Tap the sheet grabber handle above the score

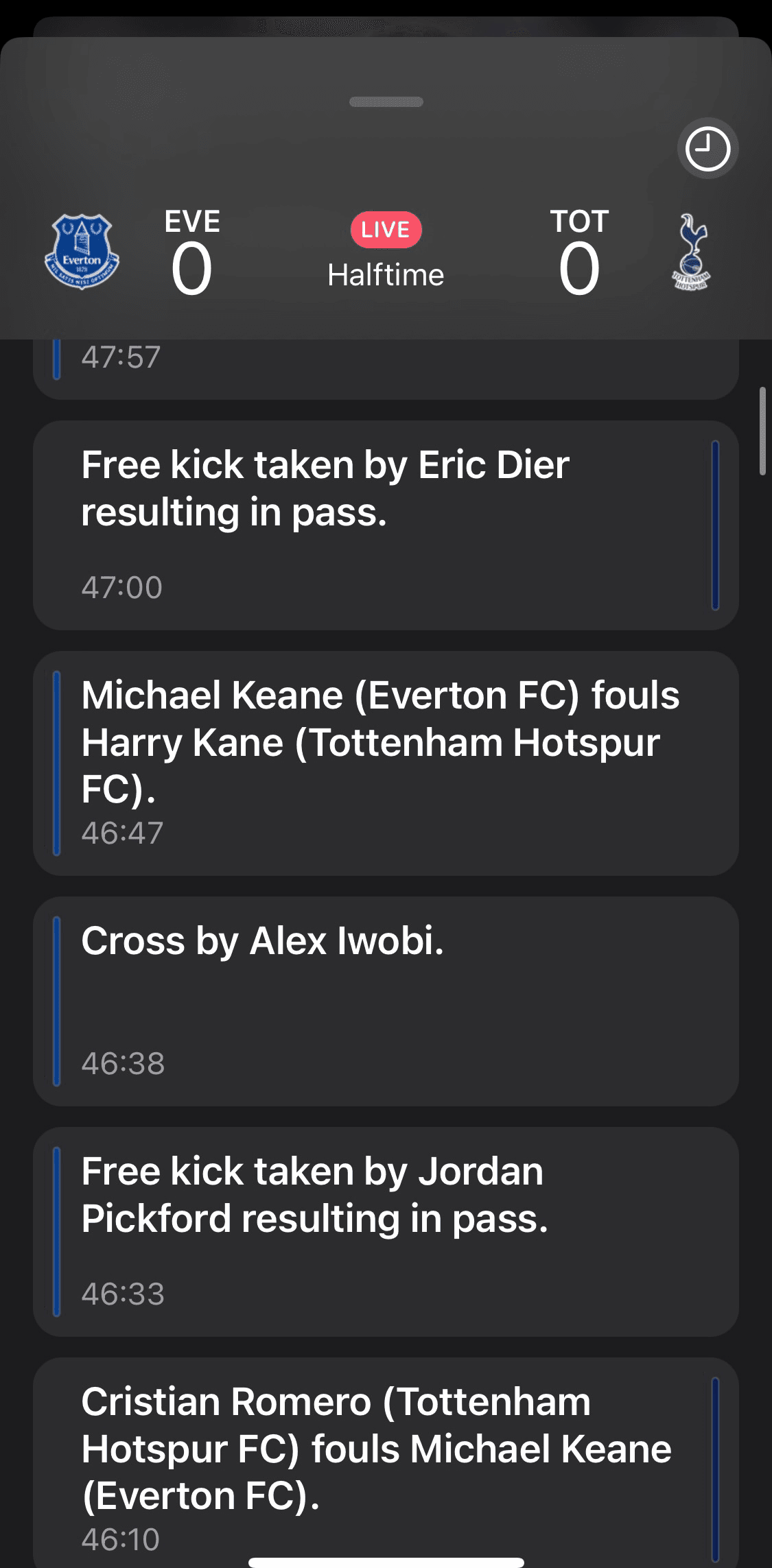[386, 102]
